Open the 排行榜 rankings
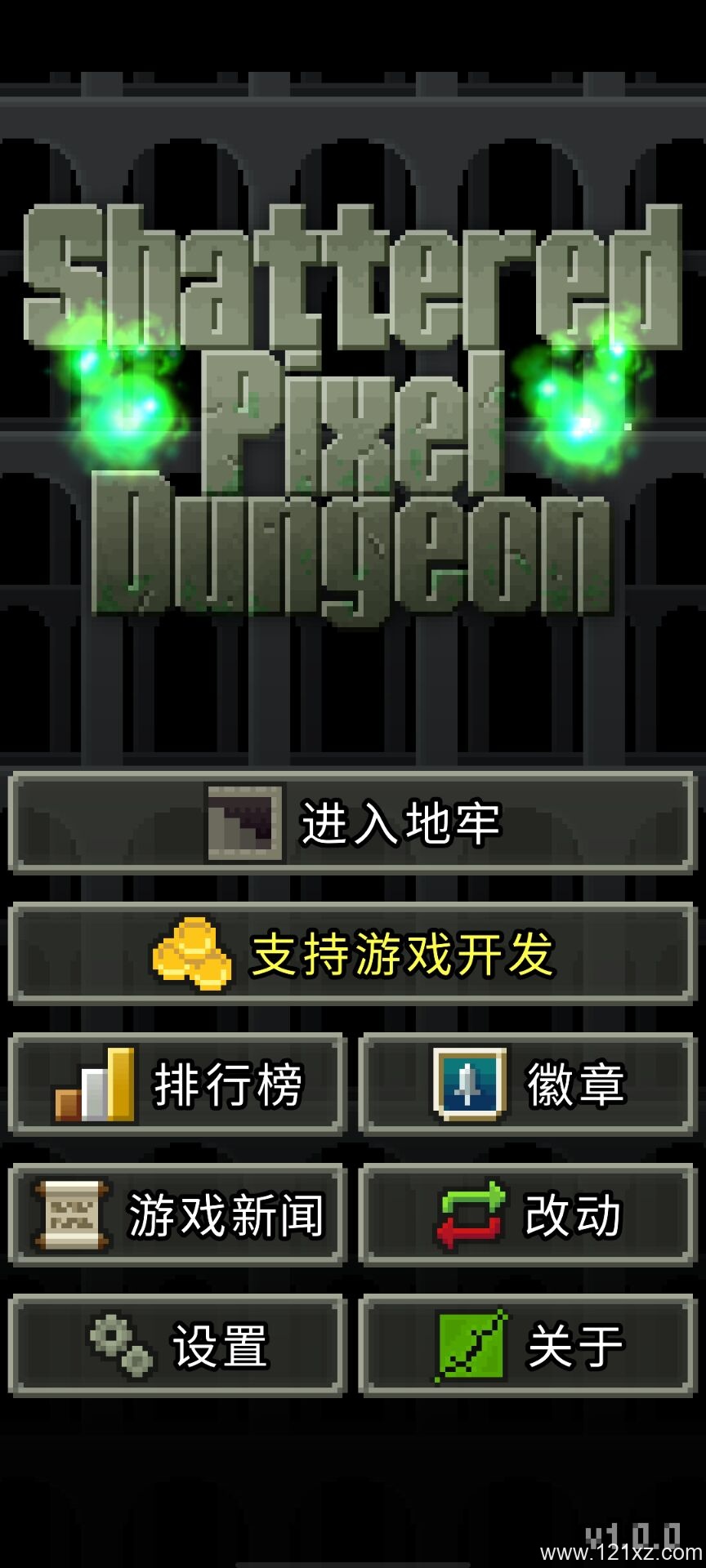This screenshot has width=706, height=1568. [x=178, y=1085]
